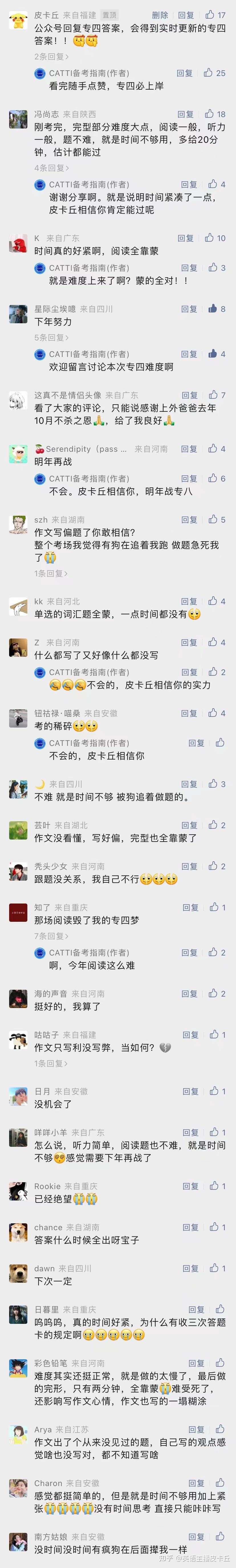236x1568 pixels.
Task: Expand the 5 replies under 星际尘埃噫's comment
Action: [x=51, y=337]
